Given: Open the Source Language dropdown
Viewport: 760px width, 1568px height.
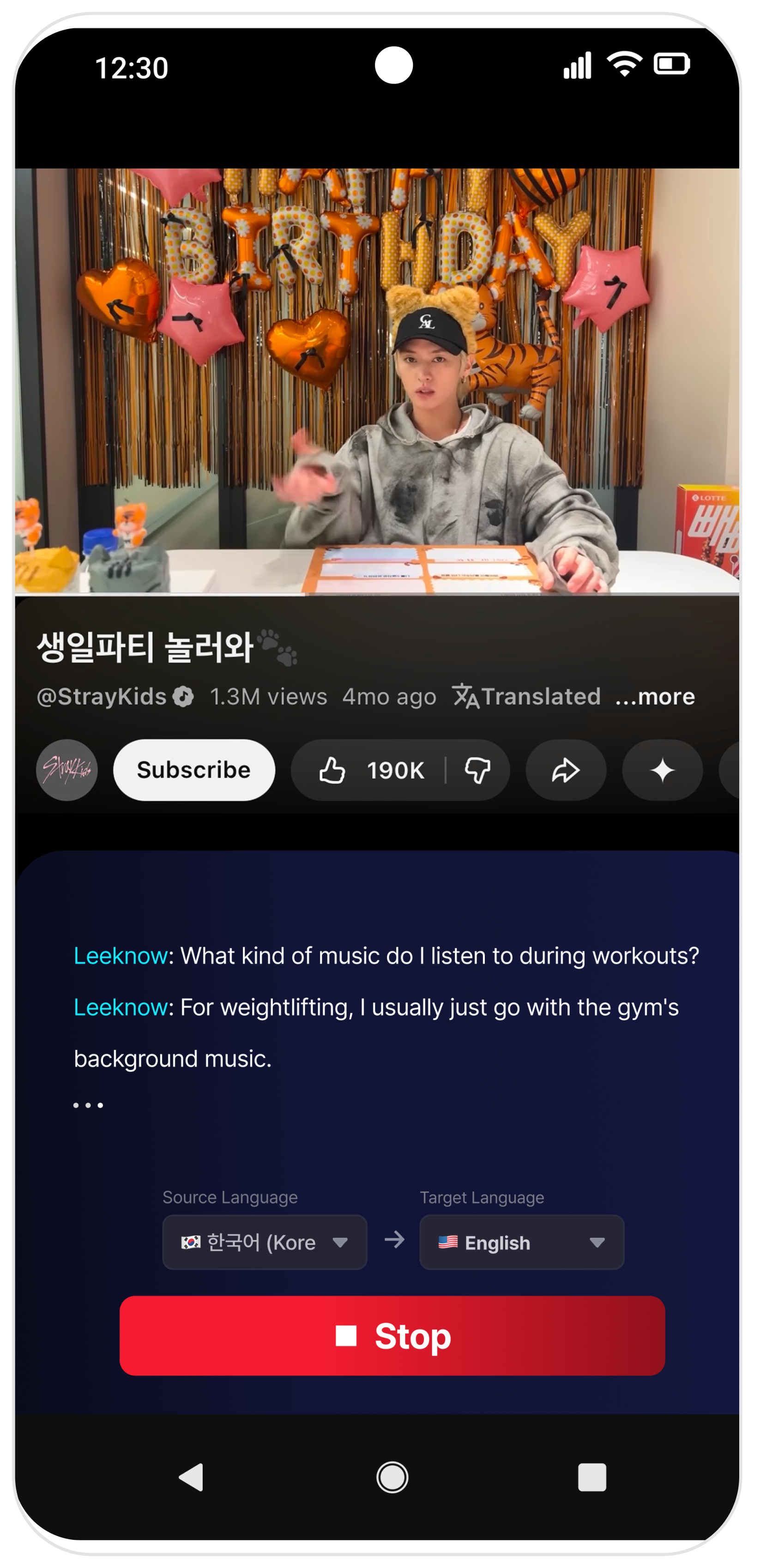Looking at the screenshot, I should (265, 1242).
